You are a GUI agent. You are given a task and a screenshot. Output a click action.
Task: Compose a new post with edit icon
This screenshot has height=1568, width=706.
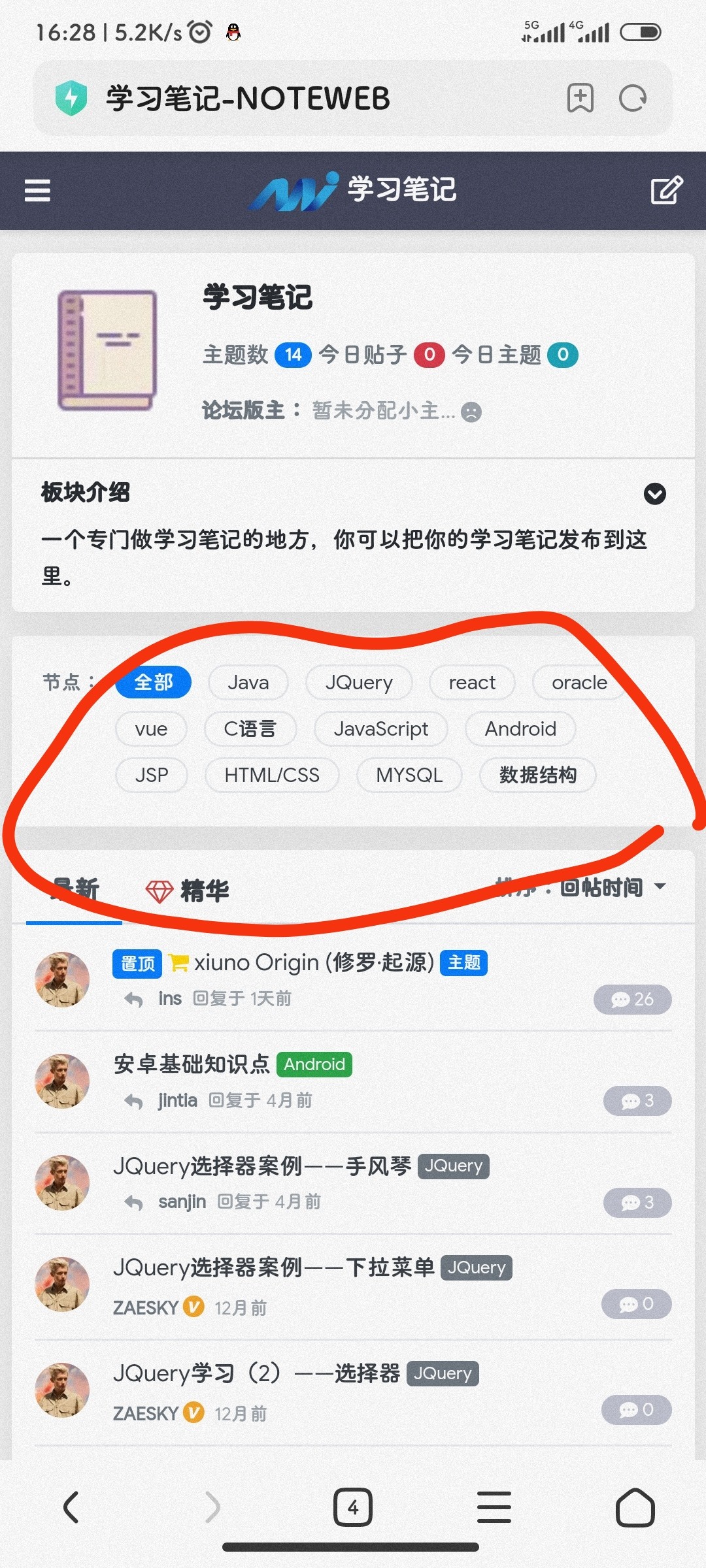point(667,190)
